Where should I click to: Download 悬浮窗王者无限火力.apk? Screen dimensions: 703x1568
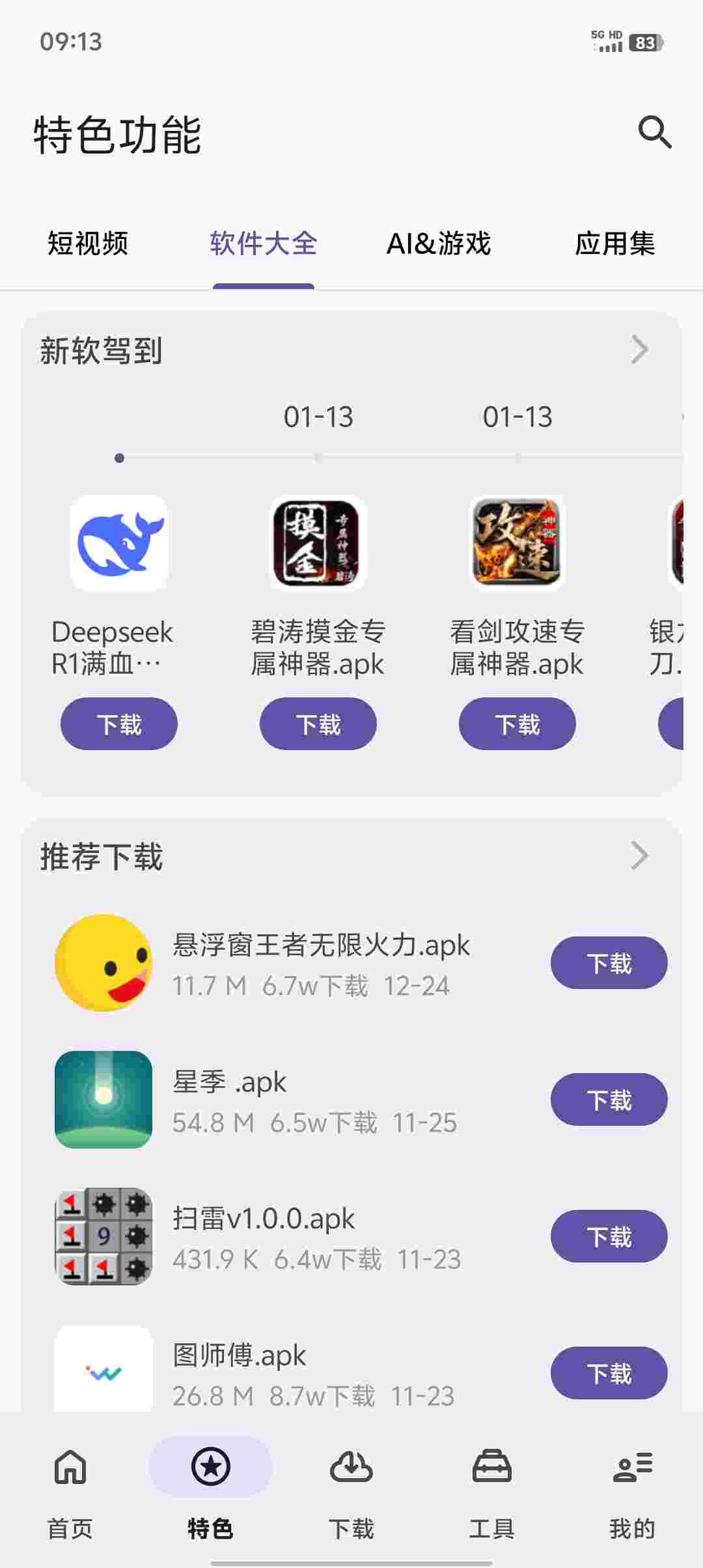pos(609,963)
